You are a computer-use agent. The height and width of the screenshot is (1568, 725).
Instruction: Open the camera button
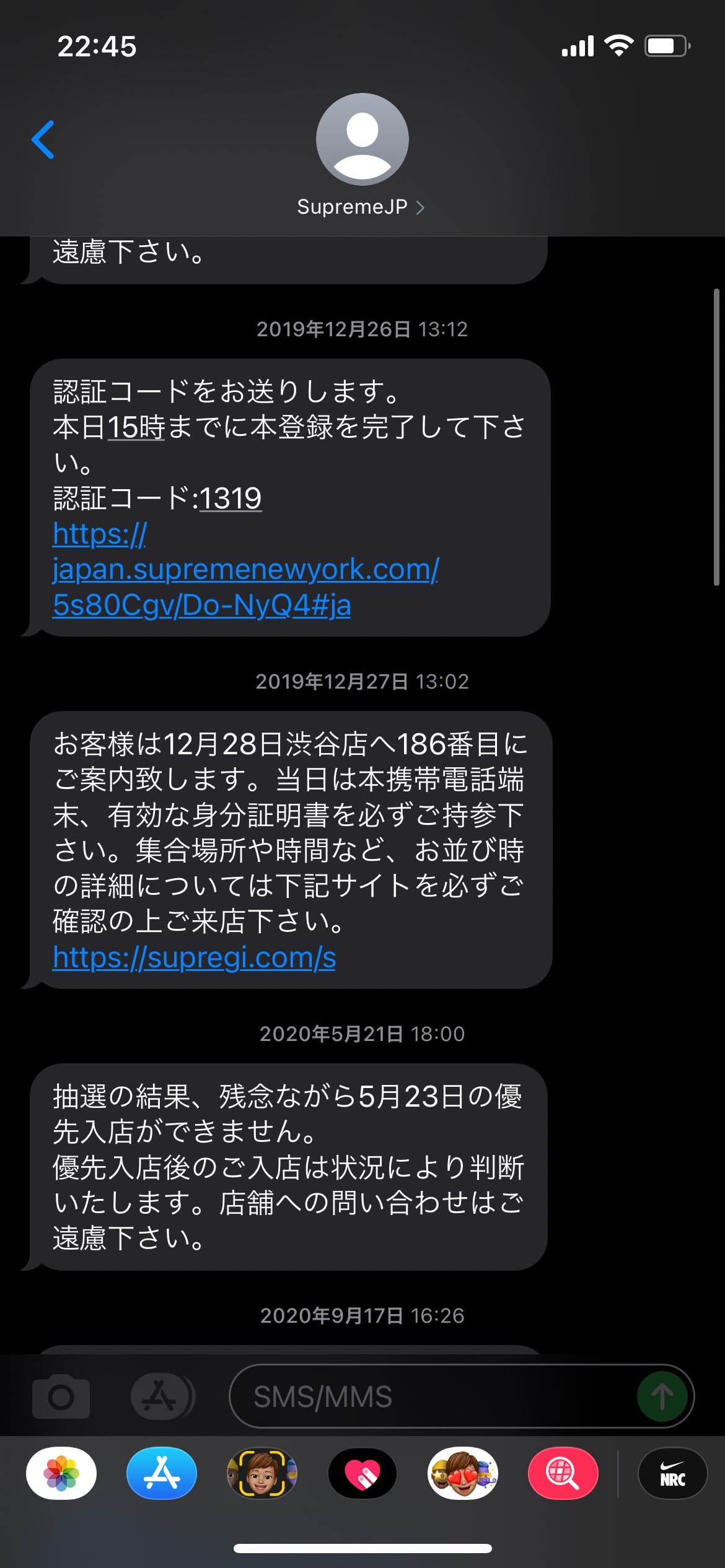pos(61,1397)
